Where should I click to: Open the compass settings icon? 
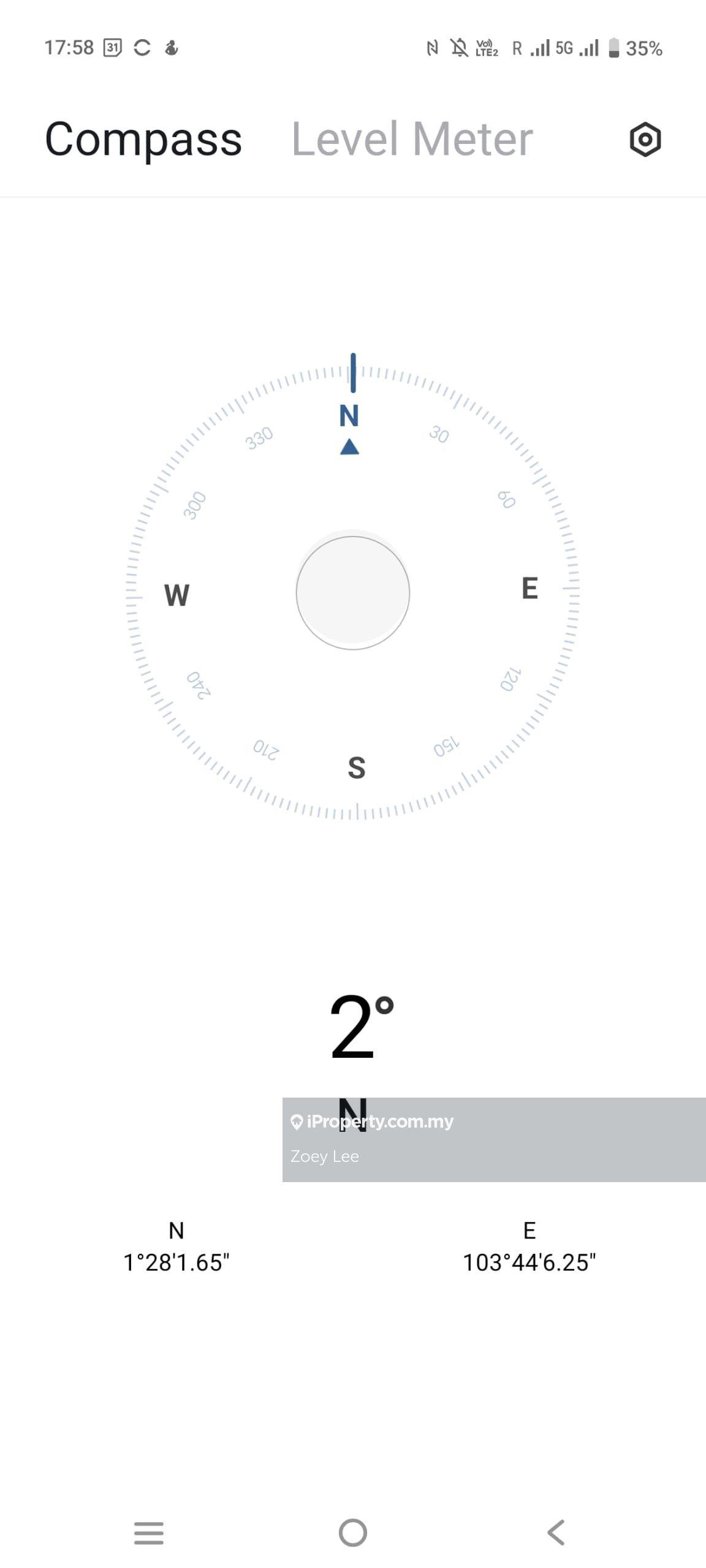click(645, 140)
